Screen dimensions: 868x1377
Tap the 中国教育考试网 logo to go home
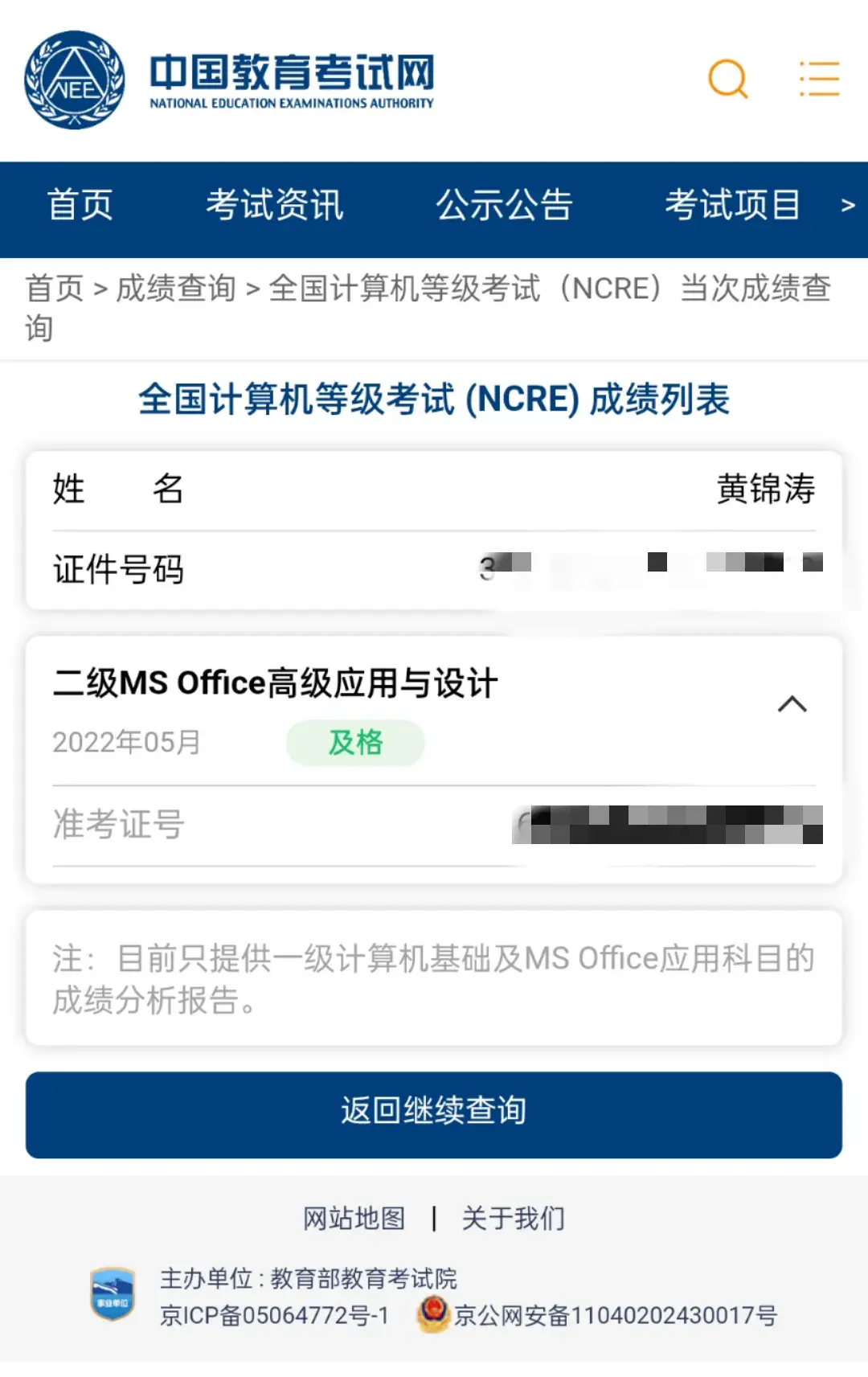229,79
